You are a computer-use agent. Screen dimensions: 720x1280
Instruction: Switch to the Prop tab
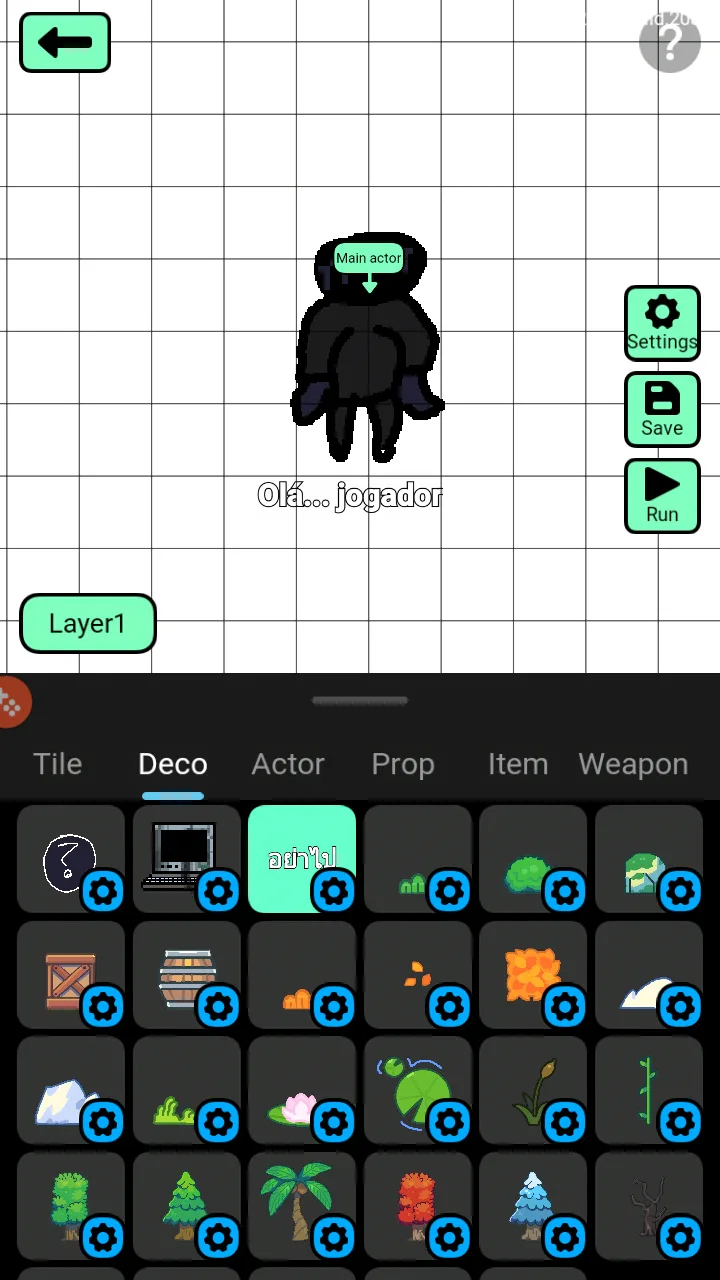(403, 764)
